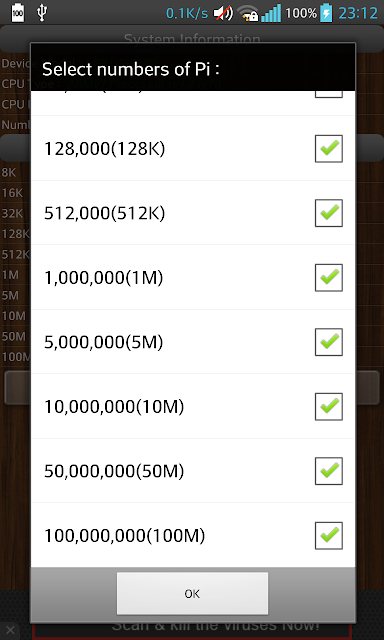Close the ad banner with X
Image resolution: width=384 pixels, height=640 pixels.
[x=10, y=631]
